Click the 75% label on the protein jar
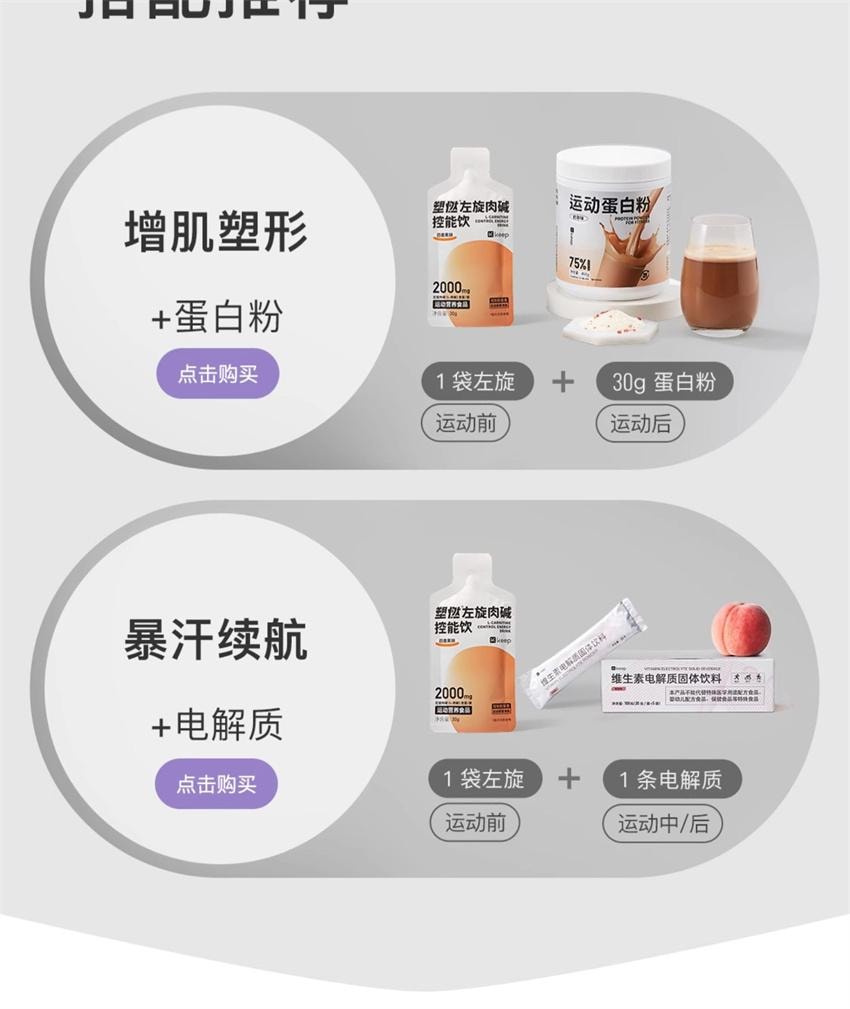850x1009 pixels. [x=577, y=263]
